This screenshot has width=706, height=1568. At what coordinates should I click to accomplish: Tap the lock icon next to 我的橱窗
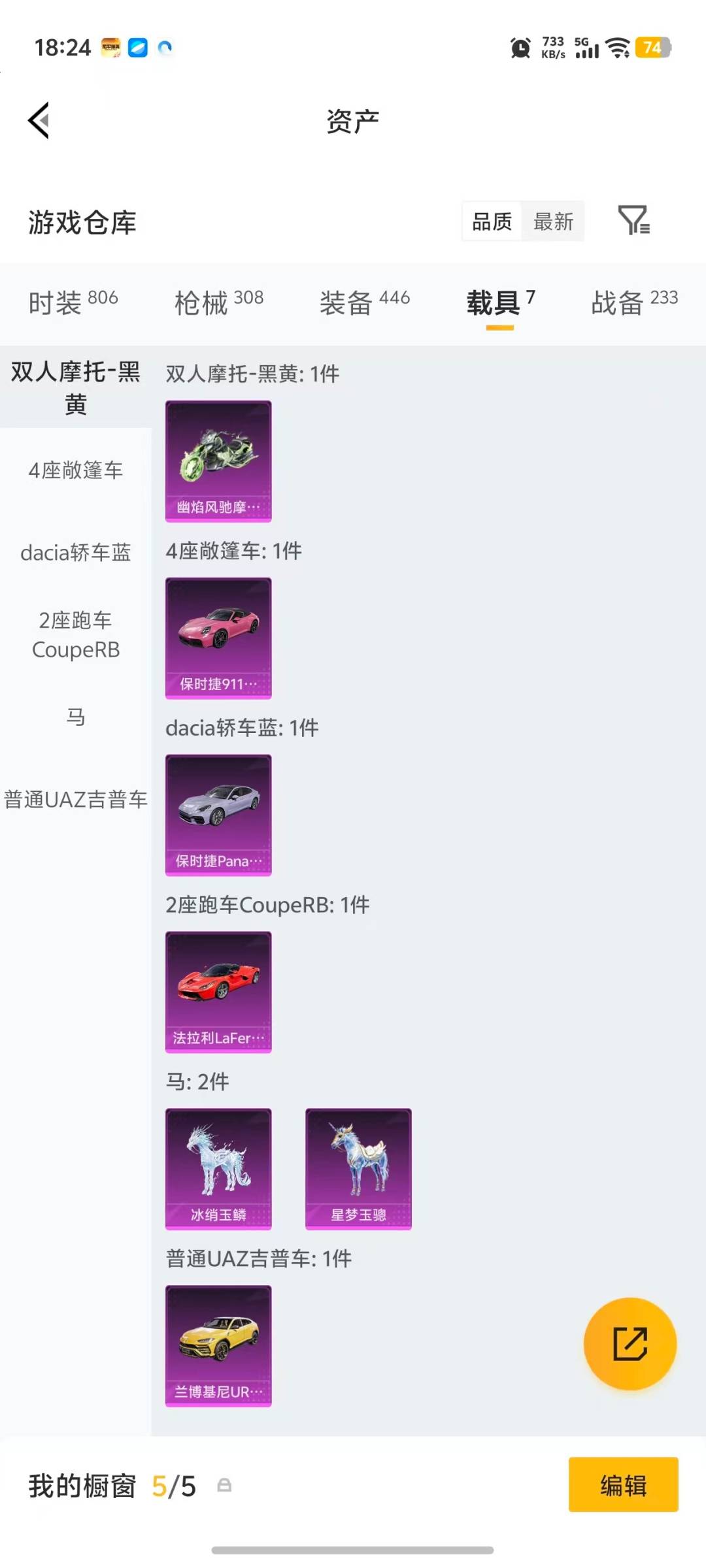(x=226, y=1484)
